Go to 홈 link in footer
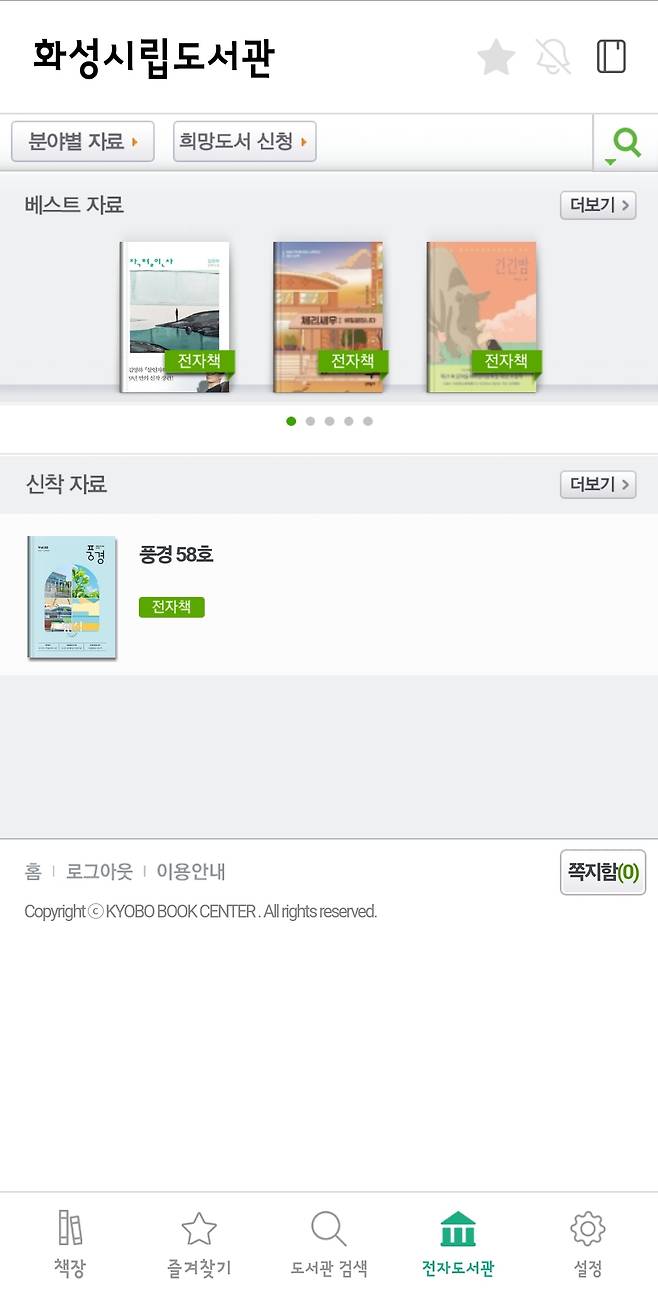This screenshot has width=658, height=1300. [33, 872]
